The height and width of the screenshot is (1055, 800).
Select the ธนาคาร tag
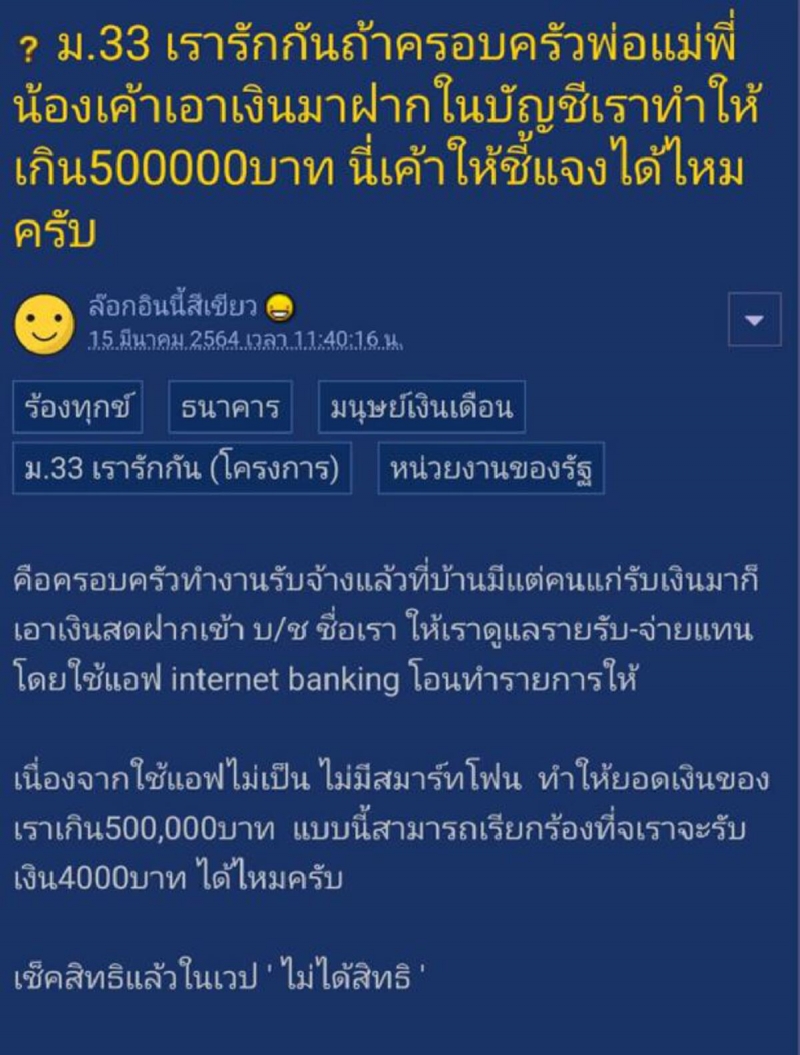click(230, 407)
